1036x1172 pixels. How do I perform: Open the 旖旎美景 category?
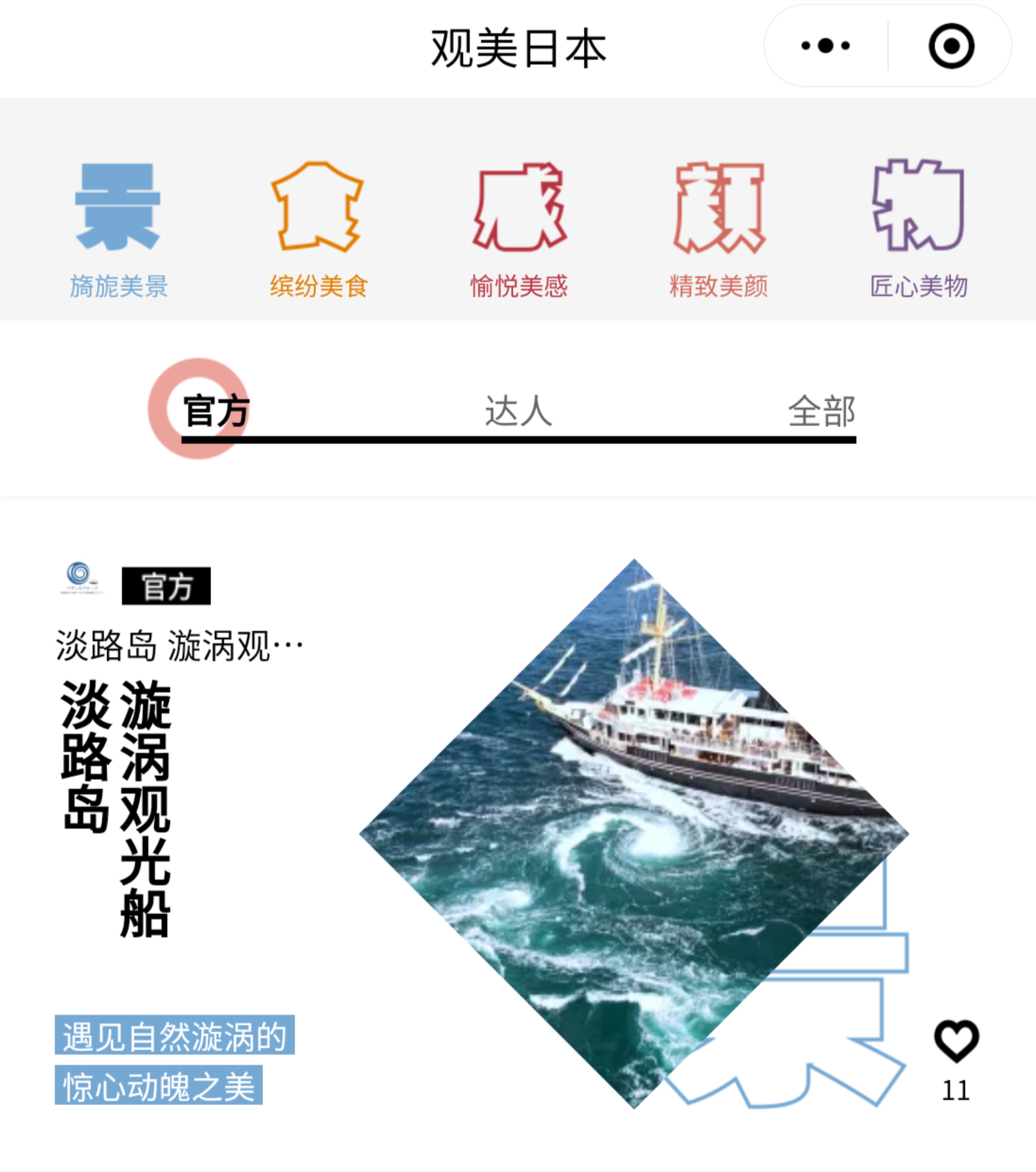point(118,227)
